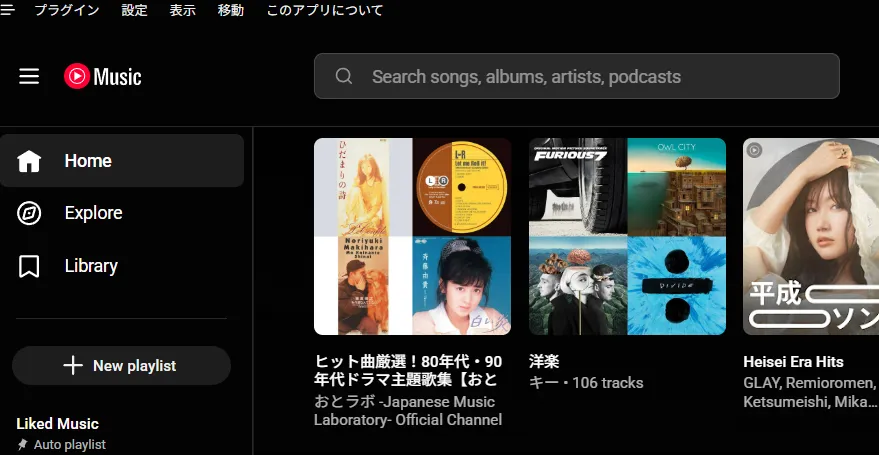This screenshot has height=455, width=879.
Task: Create a New playlist
Action: [x=121, y=366]
